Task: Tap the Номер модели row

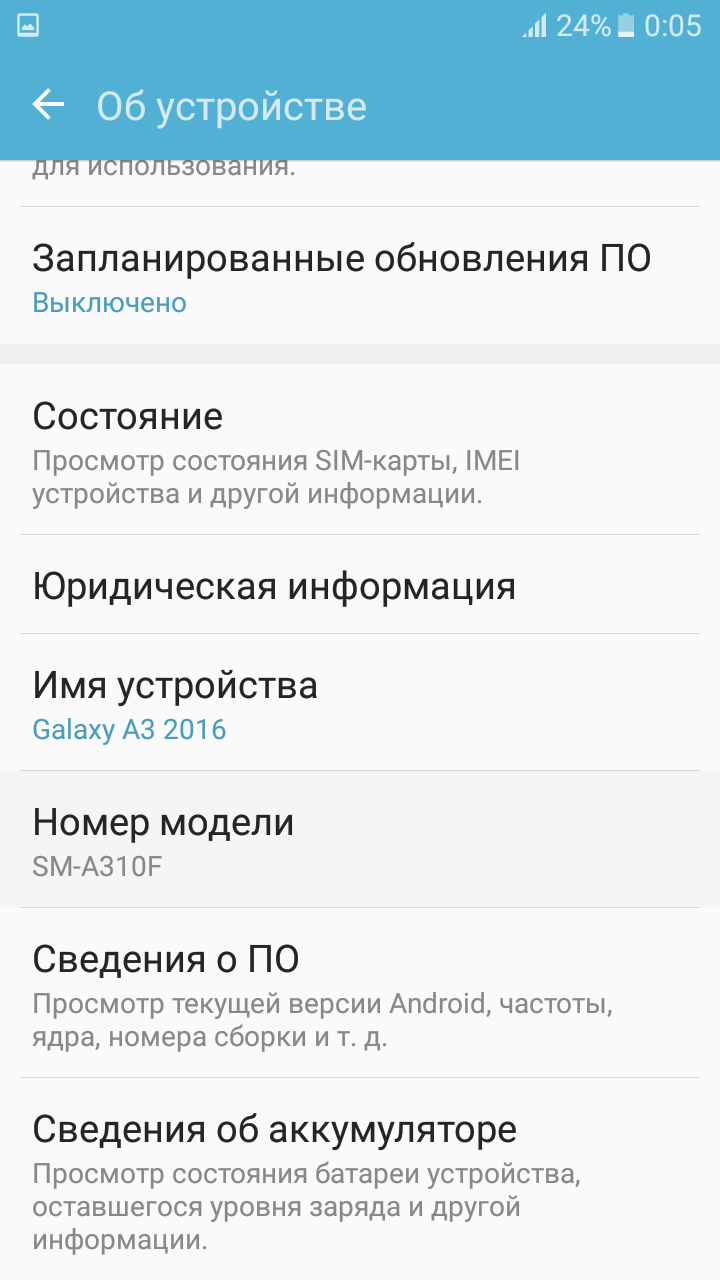Action: click(360, 840)
